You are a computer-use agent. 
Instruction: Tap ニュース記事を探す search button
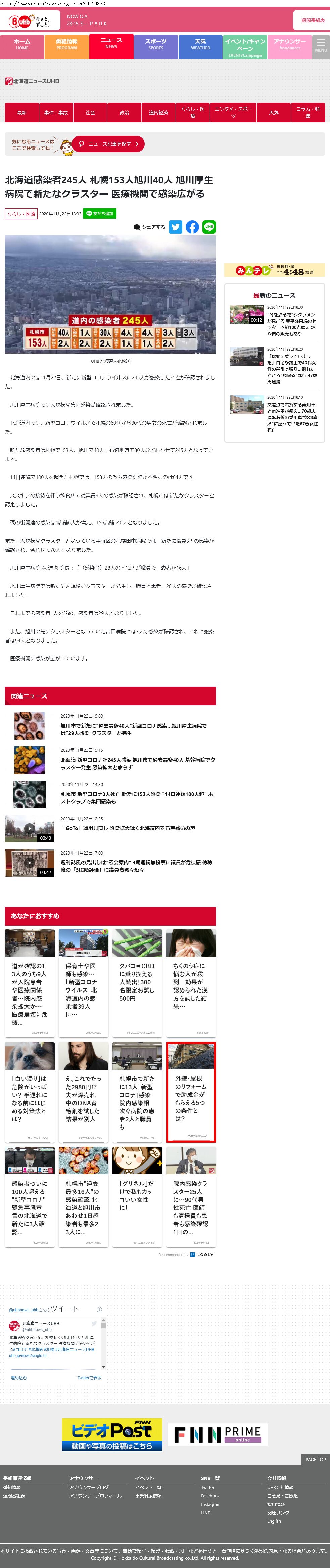[x=108, y=144]
